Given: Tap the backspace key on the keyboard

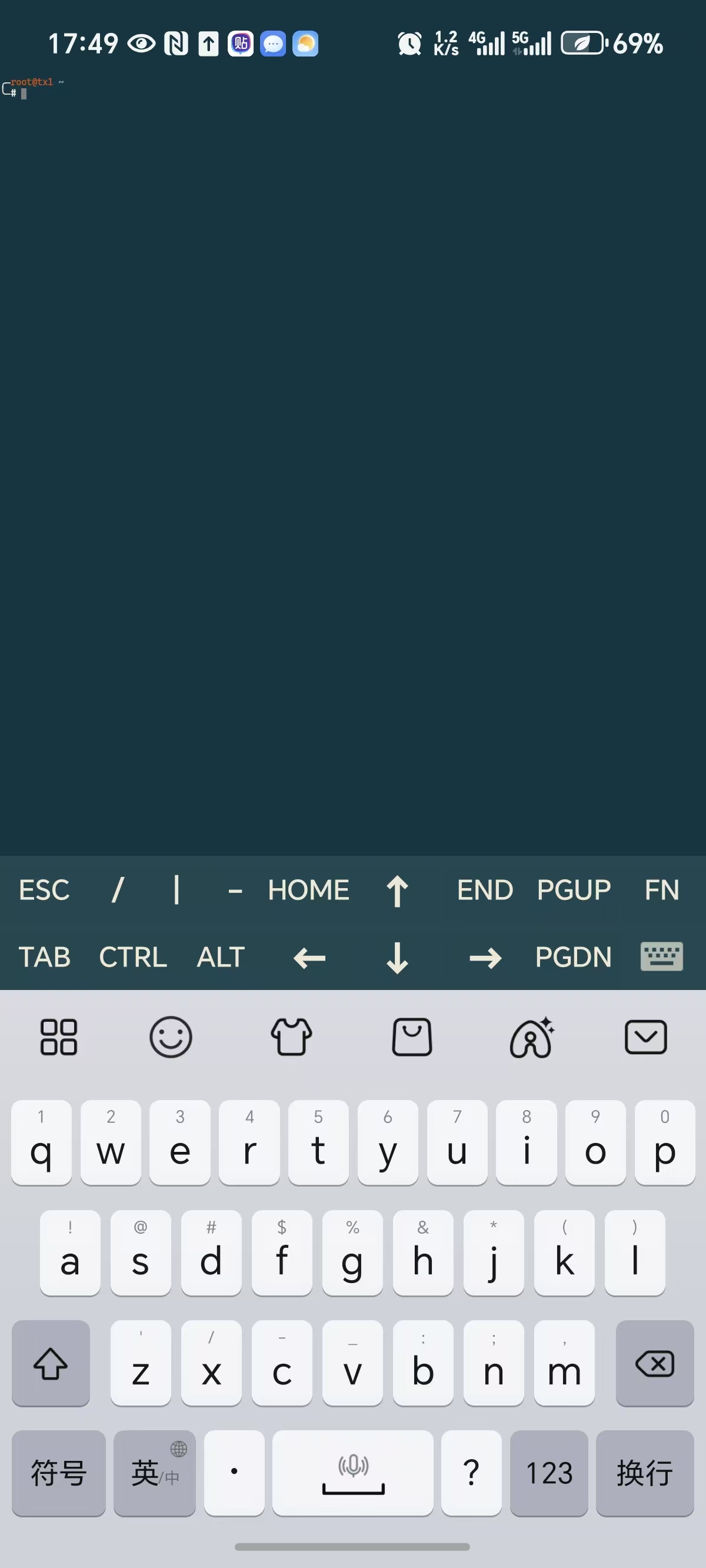Looking at the screenshot, I should click(655, 1364).
